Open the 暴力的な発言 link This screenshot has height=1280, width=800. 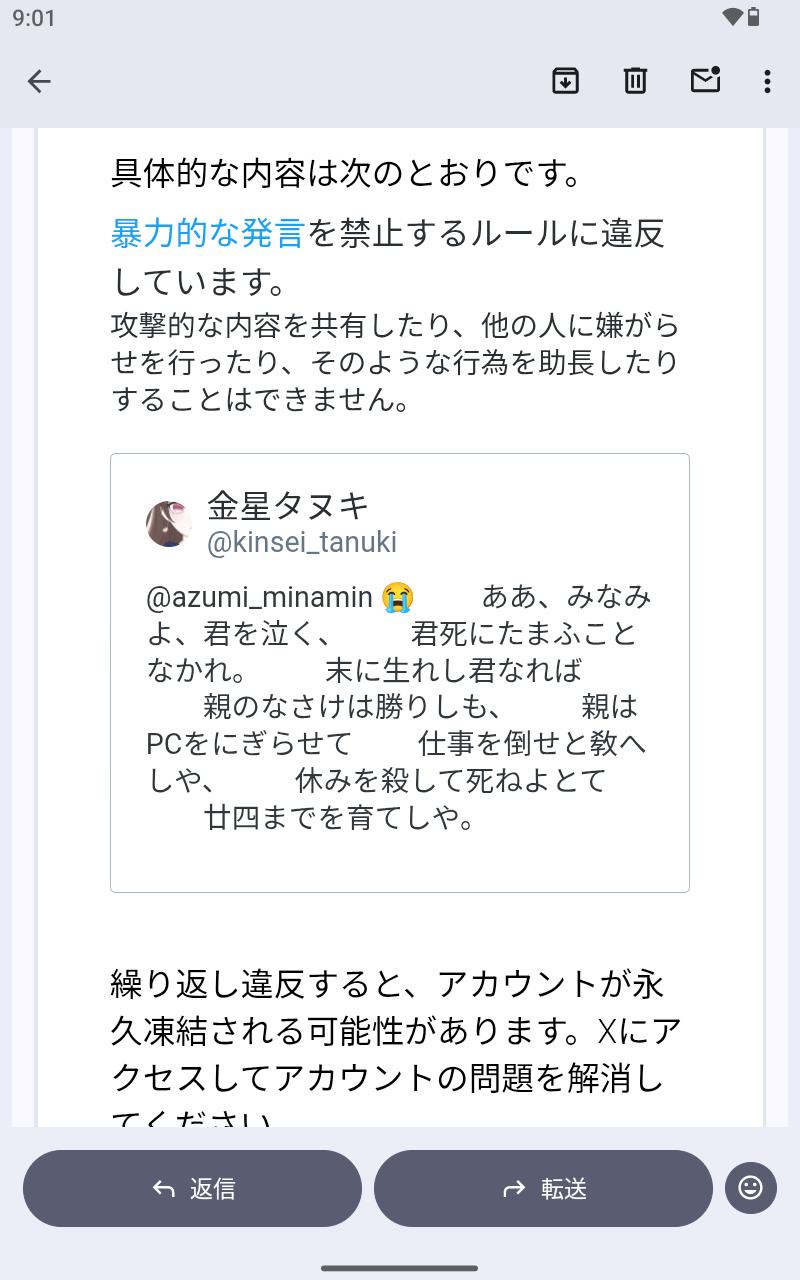207,233
